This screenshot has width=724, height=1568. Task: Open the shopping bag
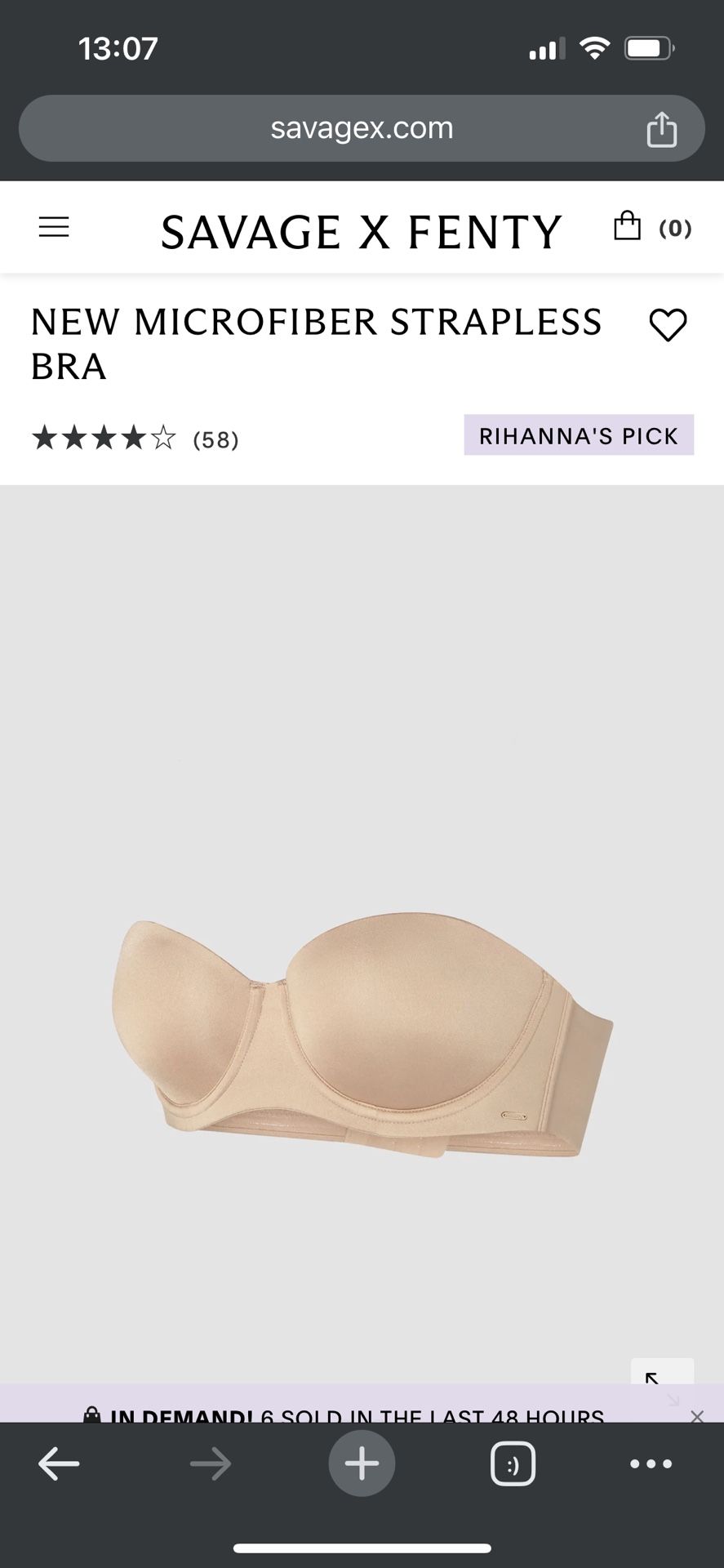627,226
